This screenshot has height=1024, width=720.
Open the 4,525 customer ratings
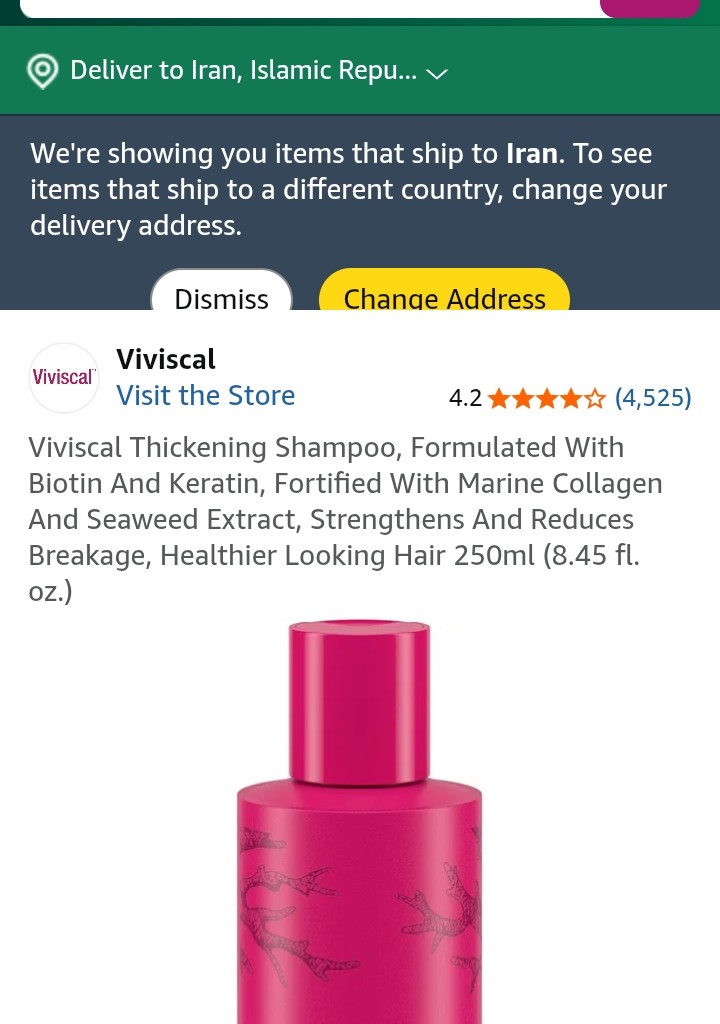point(652,398)
